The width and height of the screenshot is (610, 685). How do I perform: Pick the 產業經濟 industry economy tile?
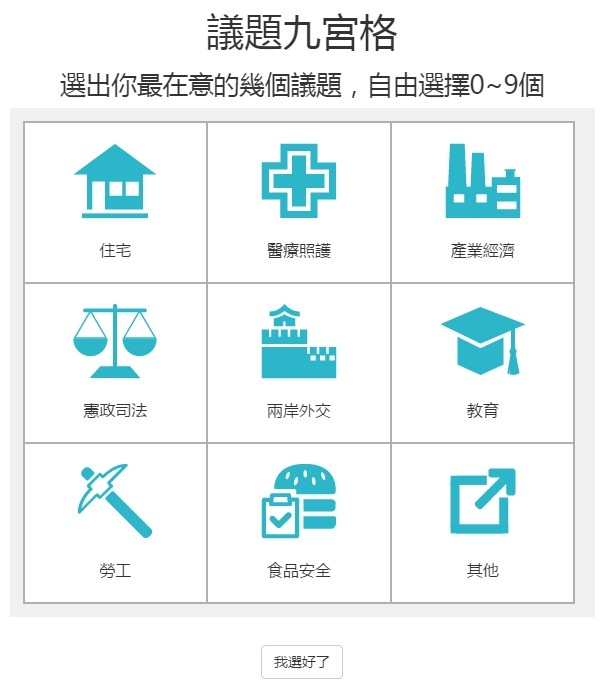(x=482, y=202)
